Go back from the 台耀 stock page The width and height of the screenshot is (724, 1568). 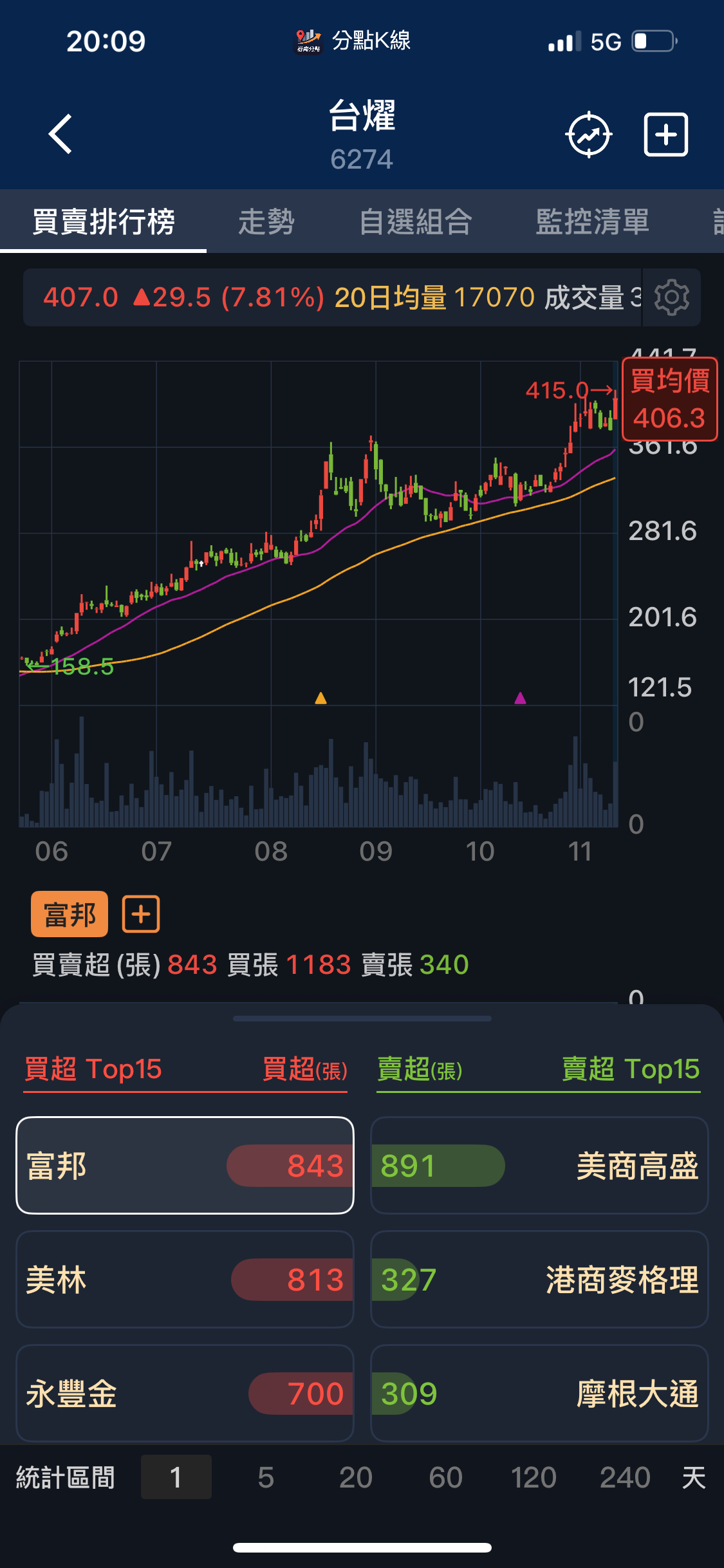tap(60, 135)
